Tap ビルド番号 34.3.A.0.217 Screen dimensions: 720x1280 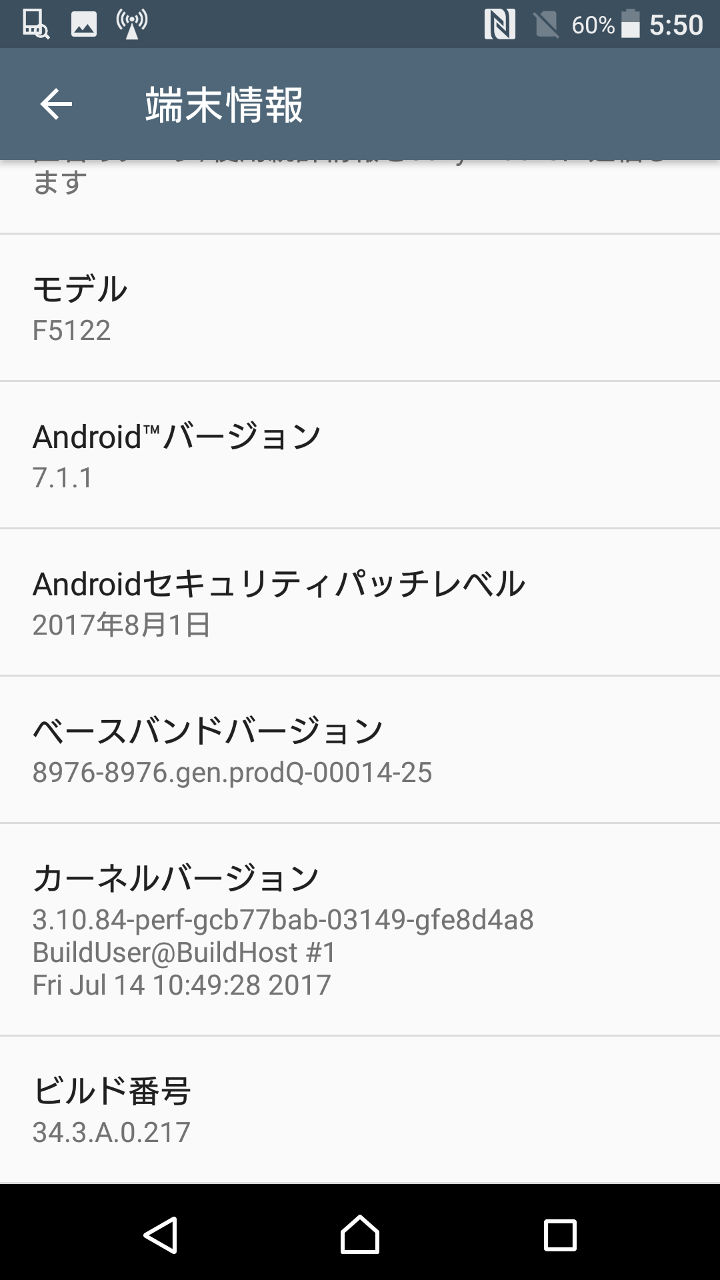click(360, 1109)
